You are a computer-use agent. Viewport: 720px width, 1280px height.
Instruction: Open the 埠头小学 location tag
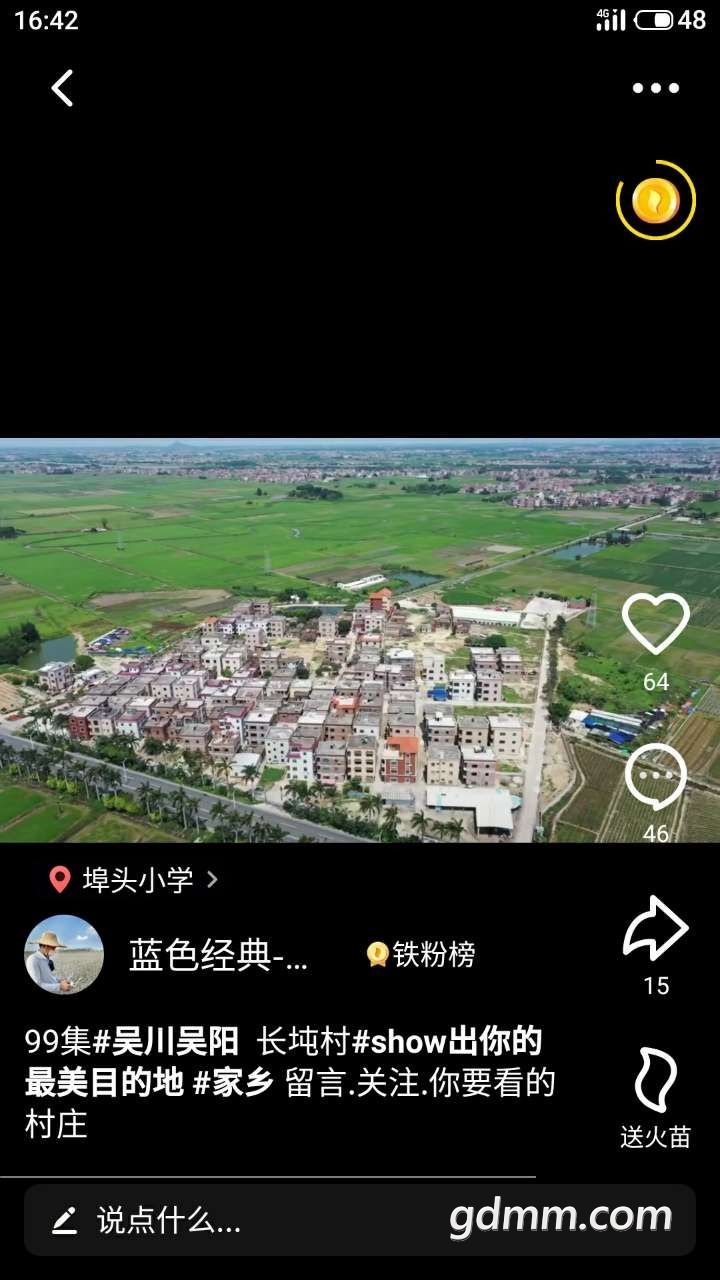point(137,880)
